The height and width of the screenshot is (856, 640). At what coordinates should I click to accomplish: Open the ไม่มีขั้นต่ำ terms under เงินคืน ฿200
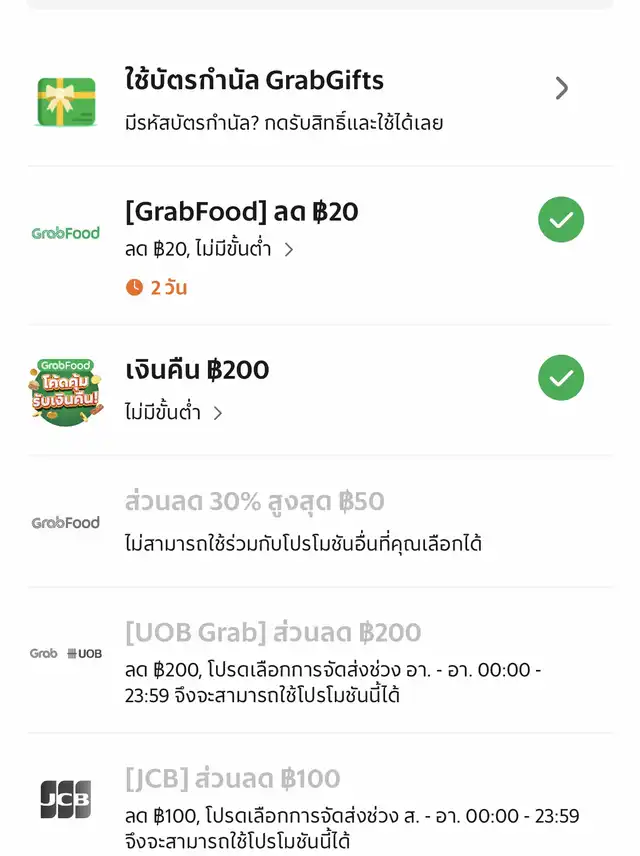click(x=174, y=412)
